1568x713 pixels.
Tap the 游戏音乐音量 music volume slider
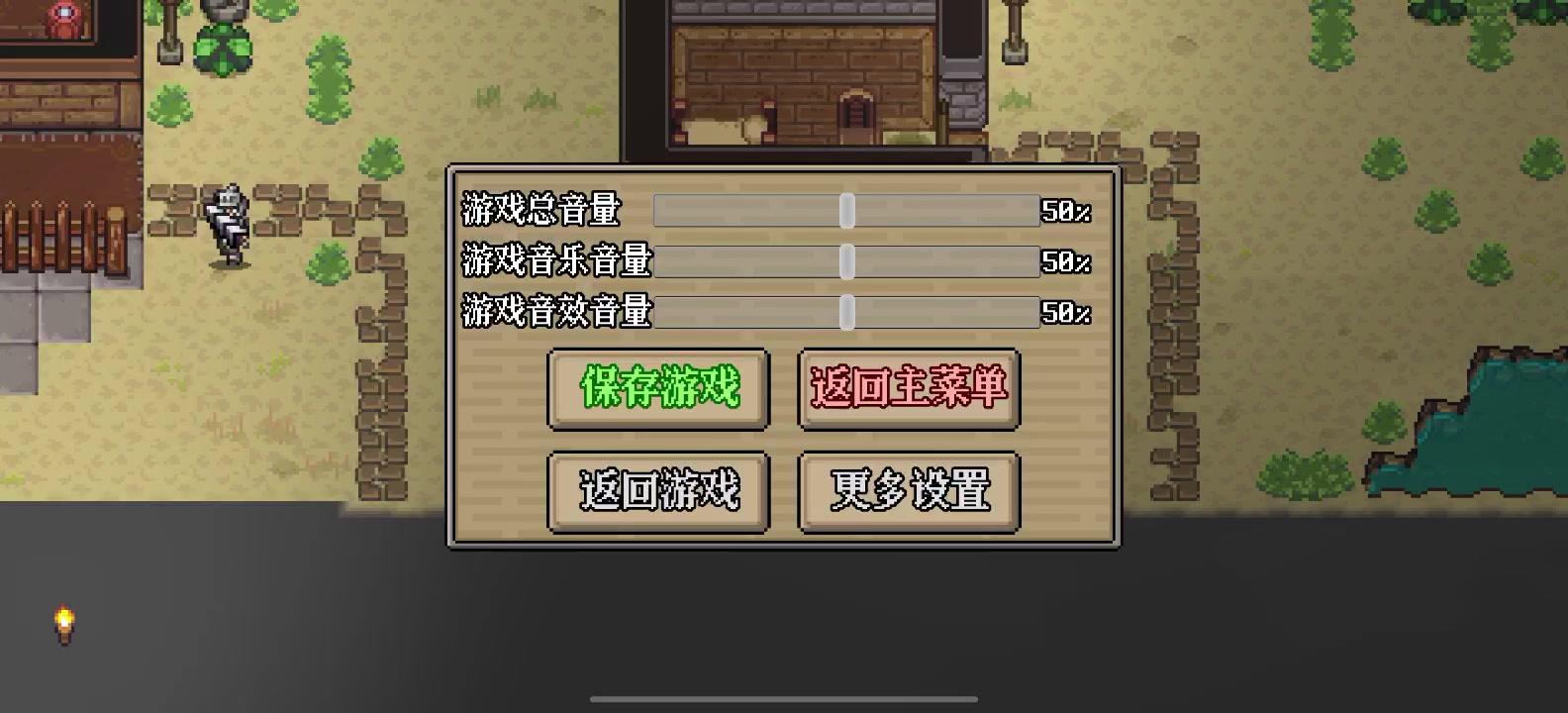[x=846, y=261]
